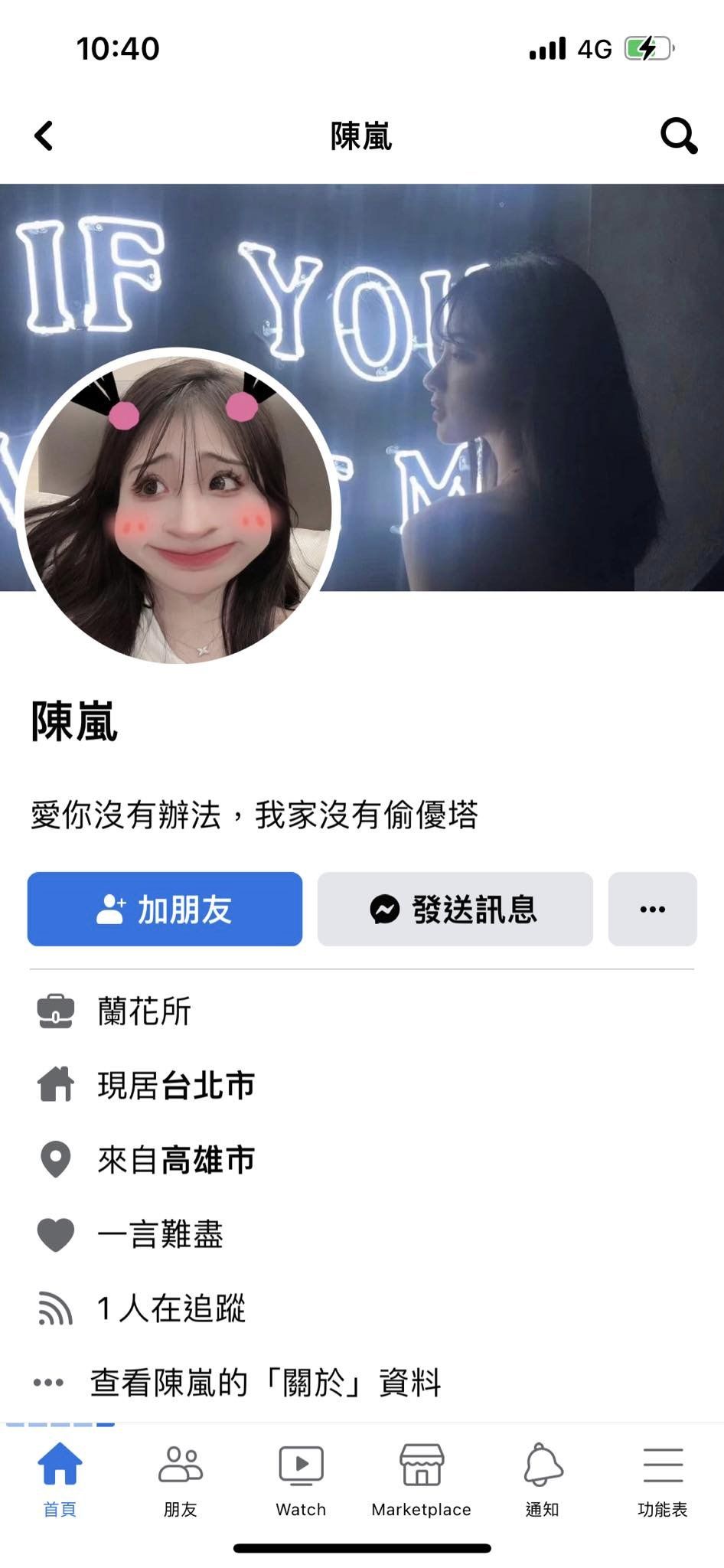The image size is (724, 1568).
Task: Open the circular profile picture
Action: coord(180,507)
